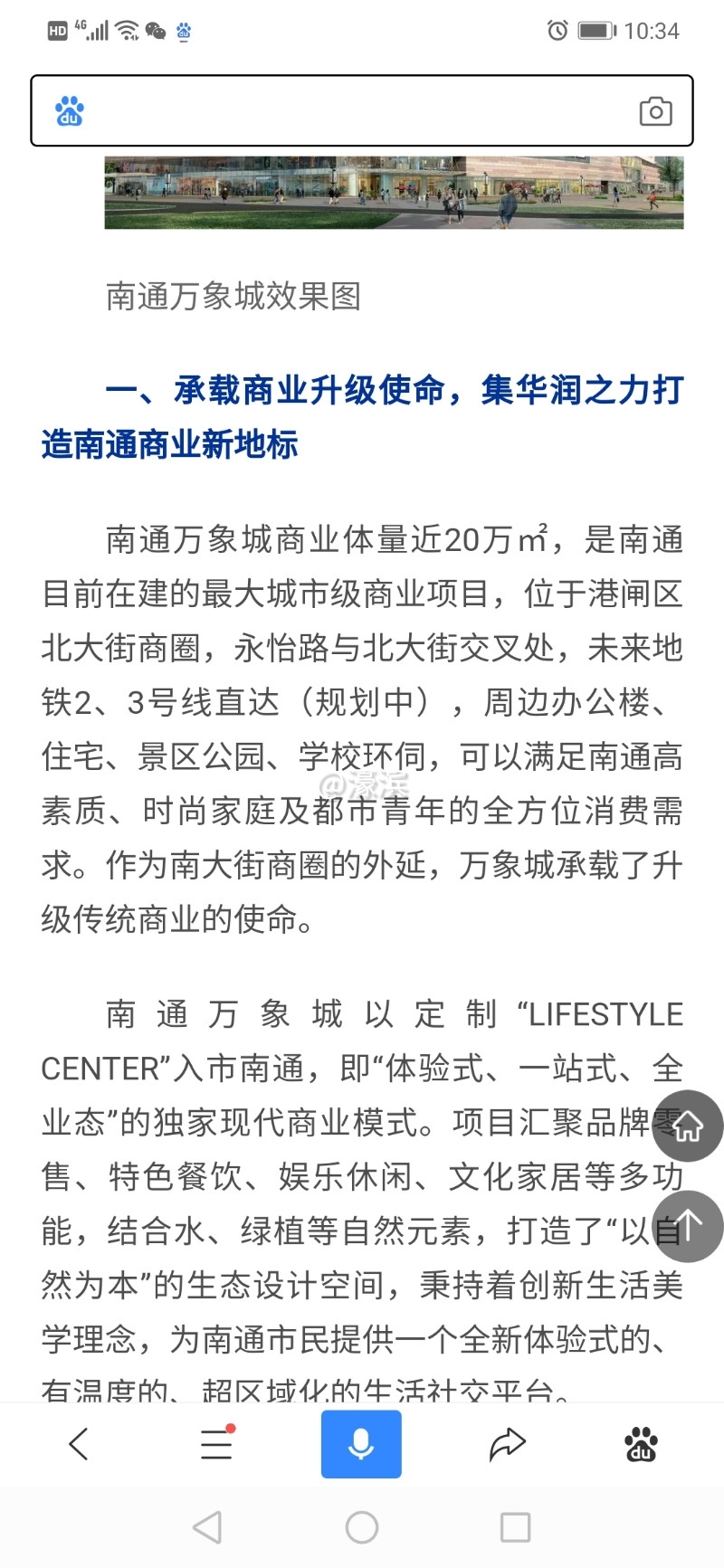Tap the Baidu search input box
Screen dimensions: 724x1568
click(353, 111)
